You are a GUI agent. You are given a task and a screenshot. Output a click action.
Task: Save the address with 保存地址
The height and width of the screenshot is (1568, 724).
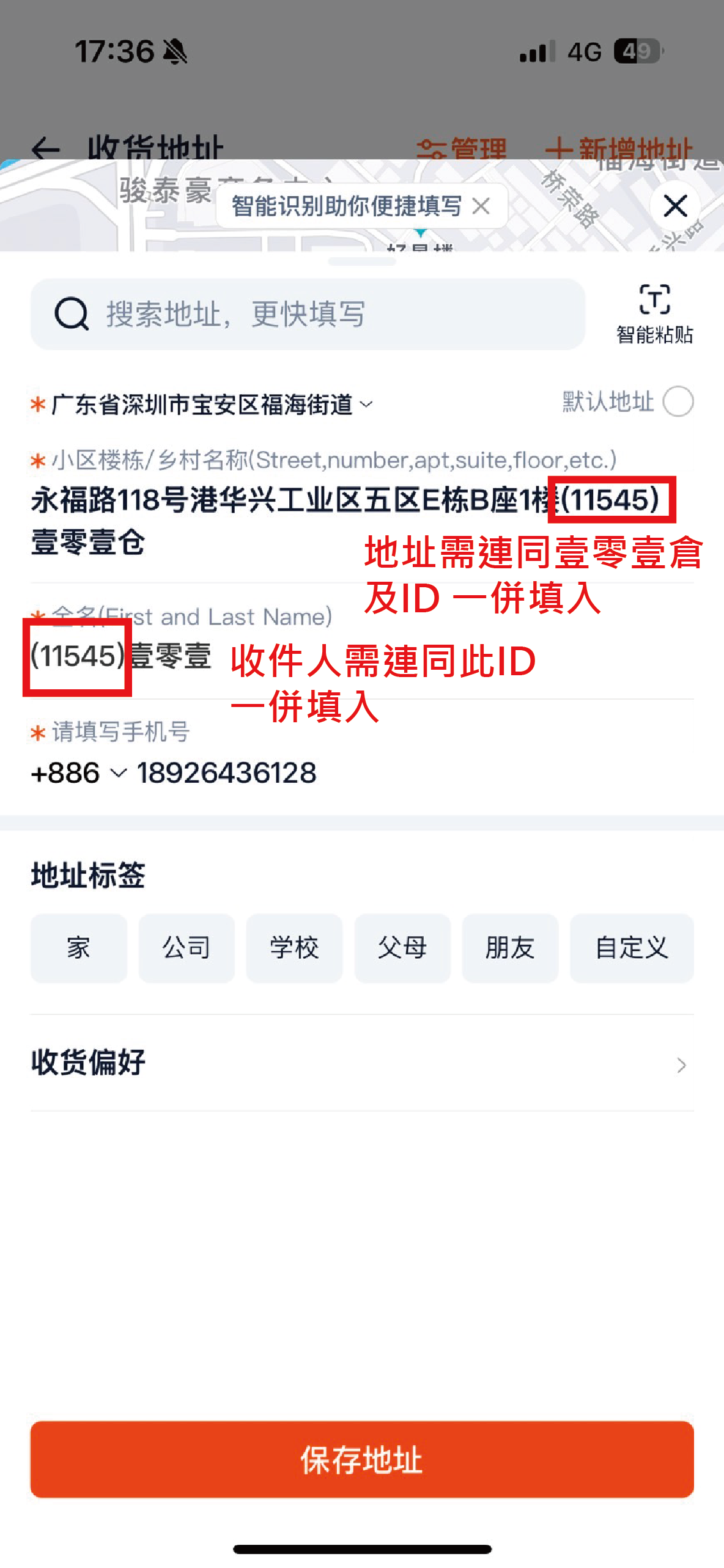362,1459
